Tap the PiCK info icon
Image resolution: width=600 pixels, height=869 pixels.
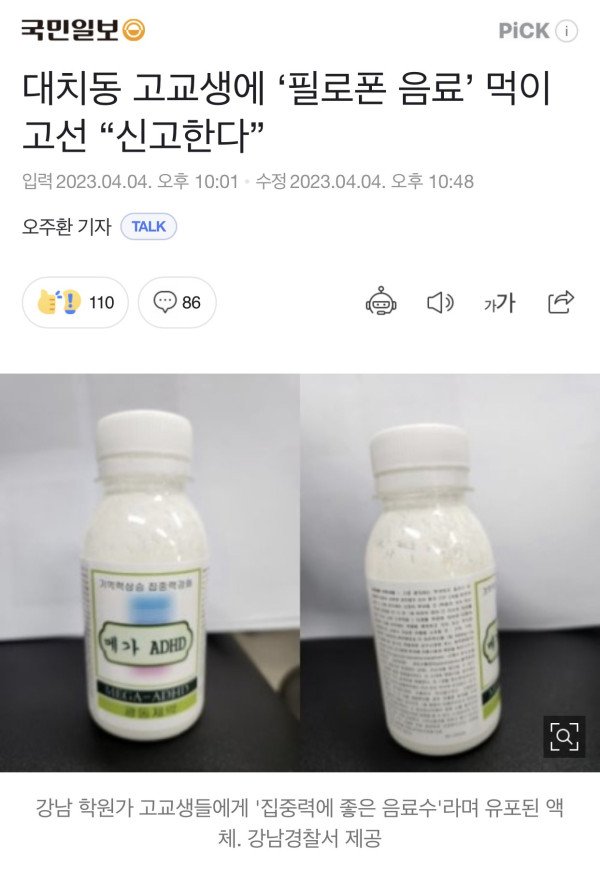566,31
